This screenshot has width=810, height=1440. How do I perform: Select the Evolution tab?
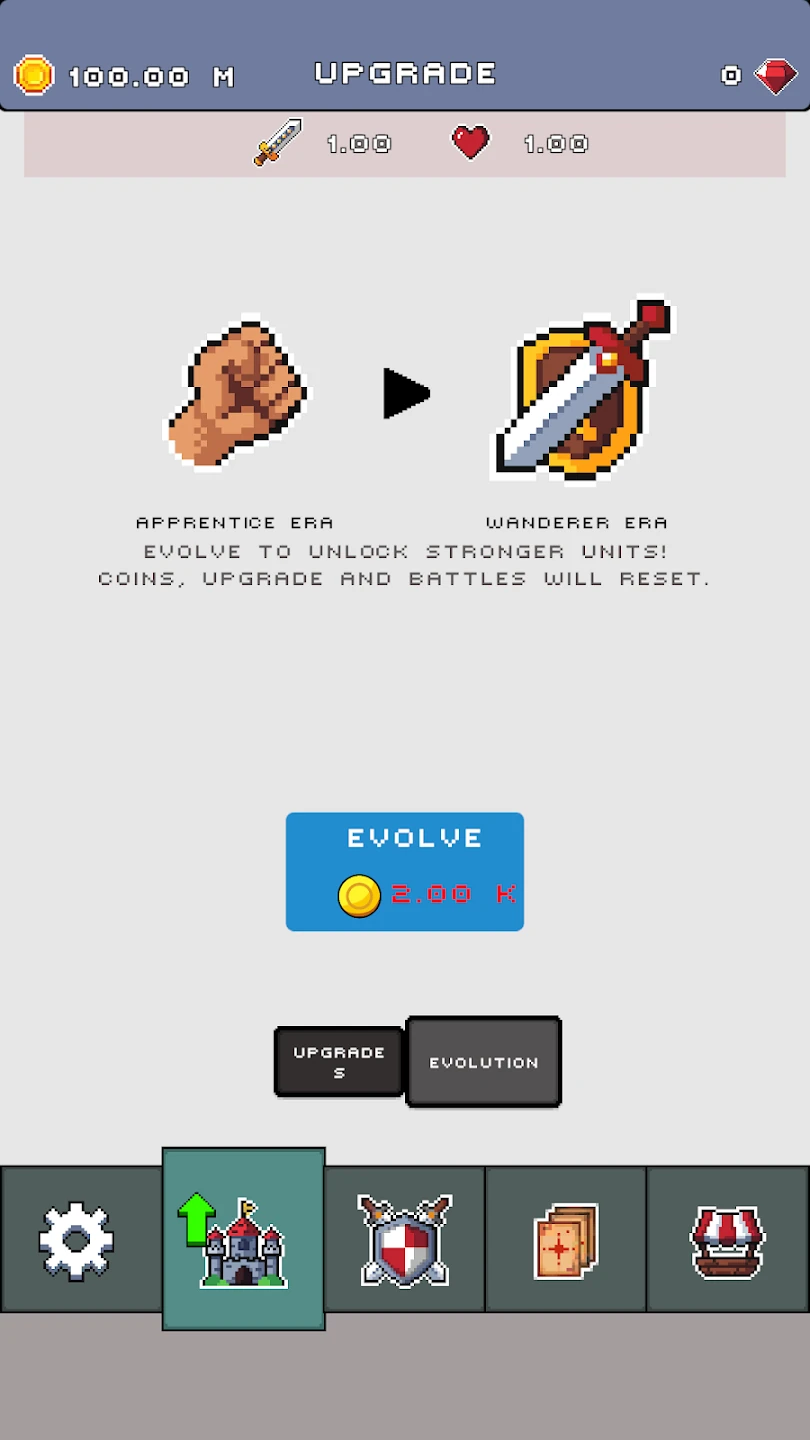(484, 1062)
